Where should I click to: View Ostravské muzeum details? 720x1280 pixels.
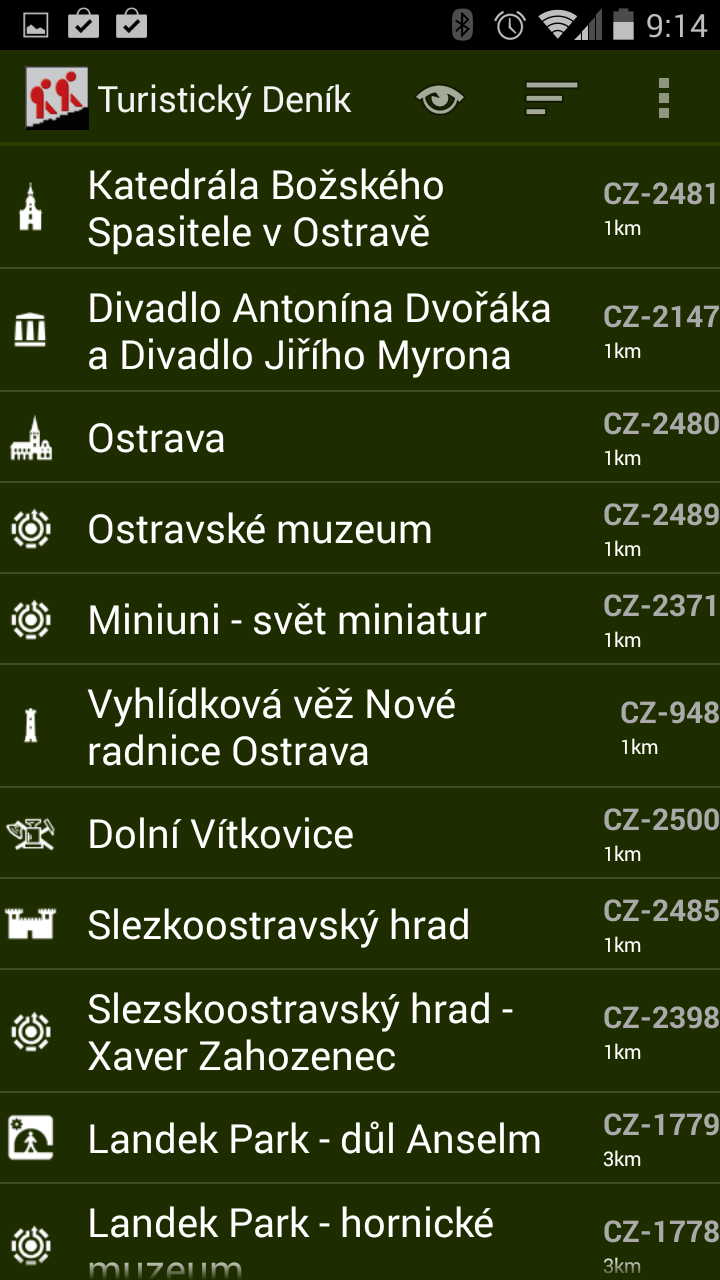[360, 529]
